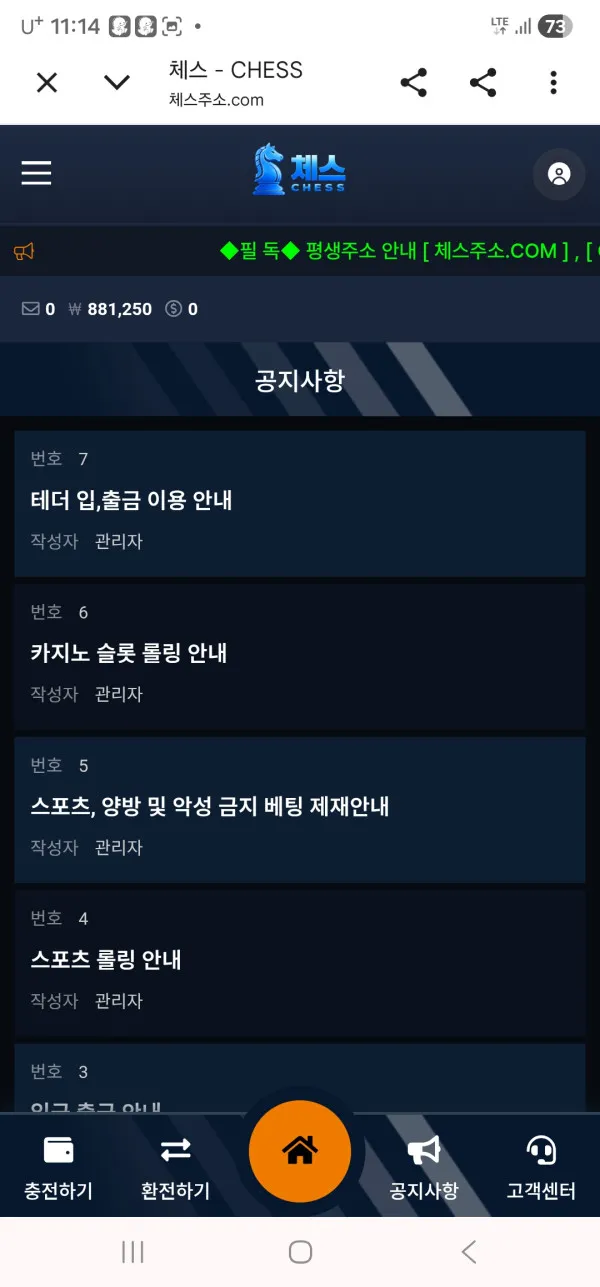Open 고객센터 customer support
This screenshot has width=600, height=1287.
click(541, 1167)
